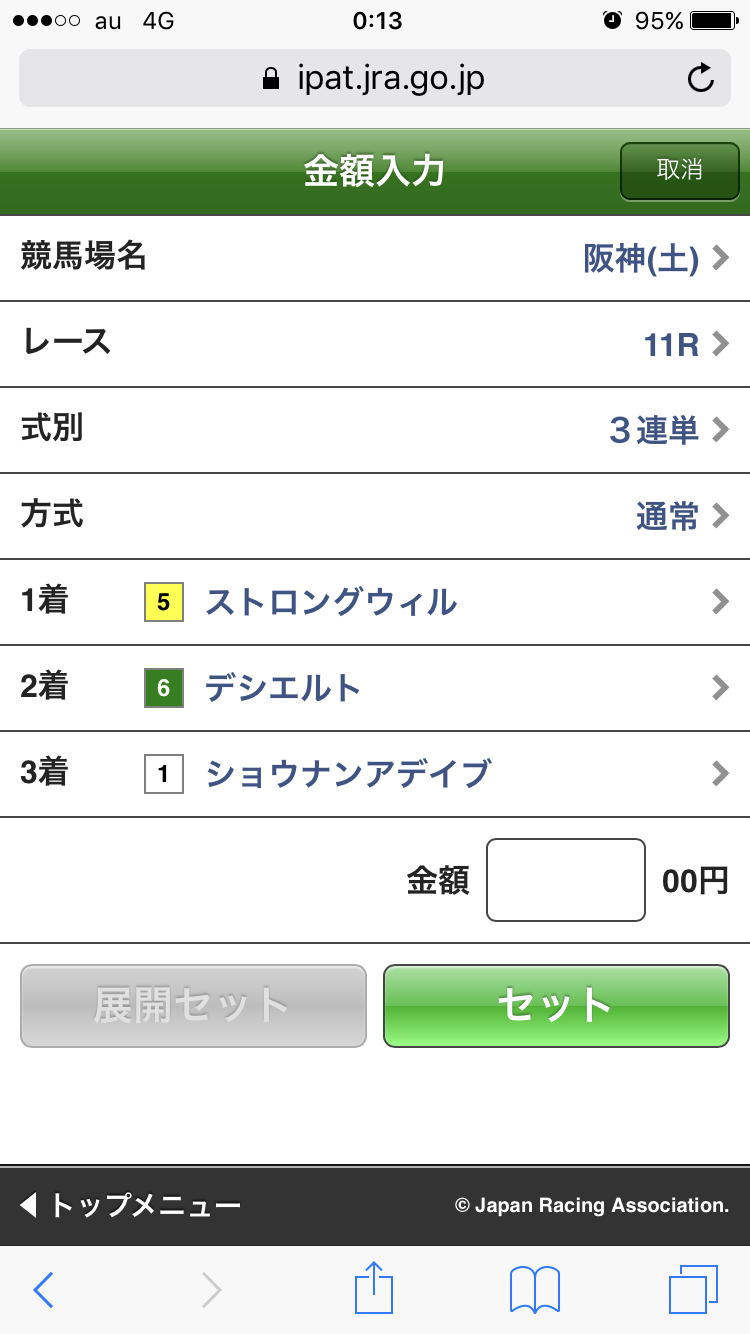Tap the 金額 amount input field
Image resolution: width=750 pixels, height=1334 pixels.
tap(565, 879)
